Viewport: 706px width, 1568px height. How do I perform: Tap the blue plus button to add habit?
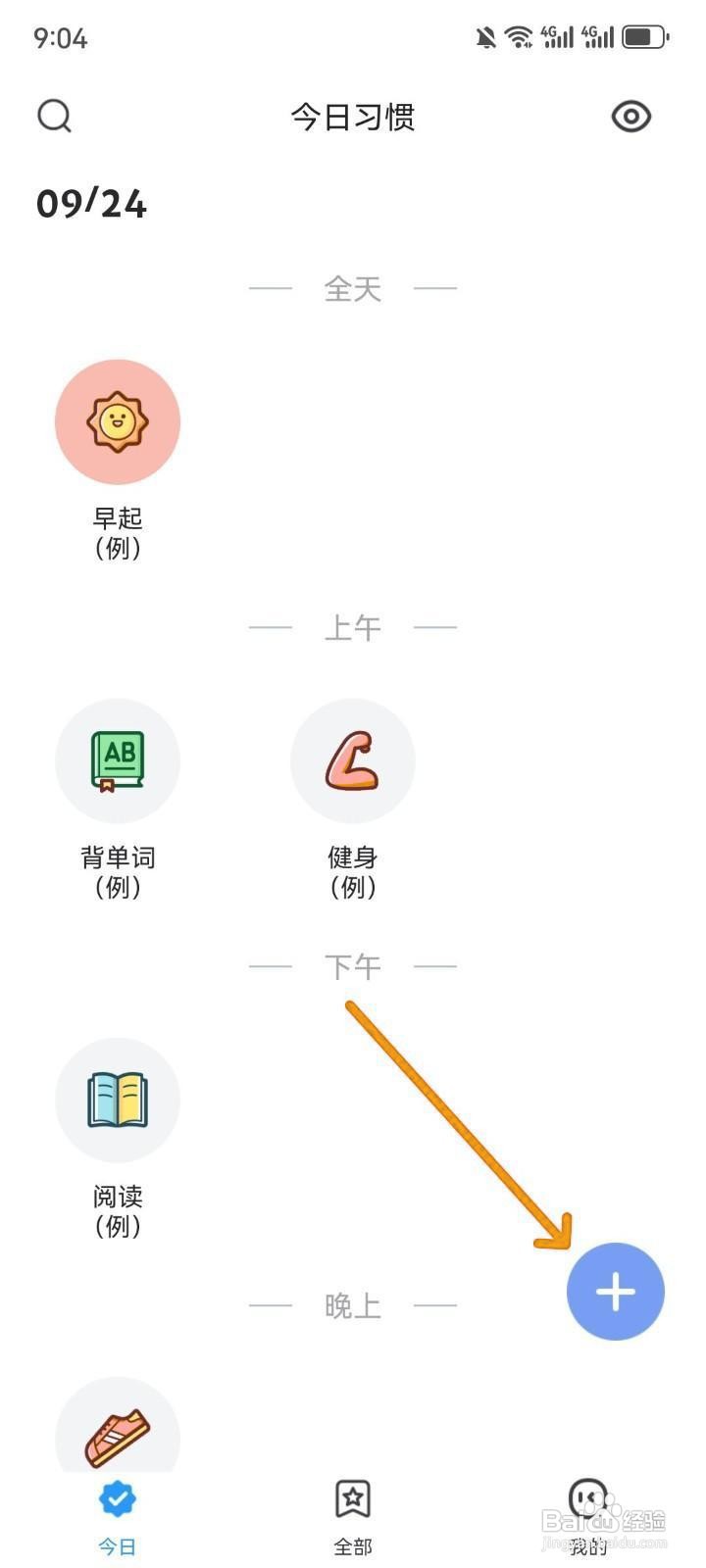coord(615,1292)
